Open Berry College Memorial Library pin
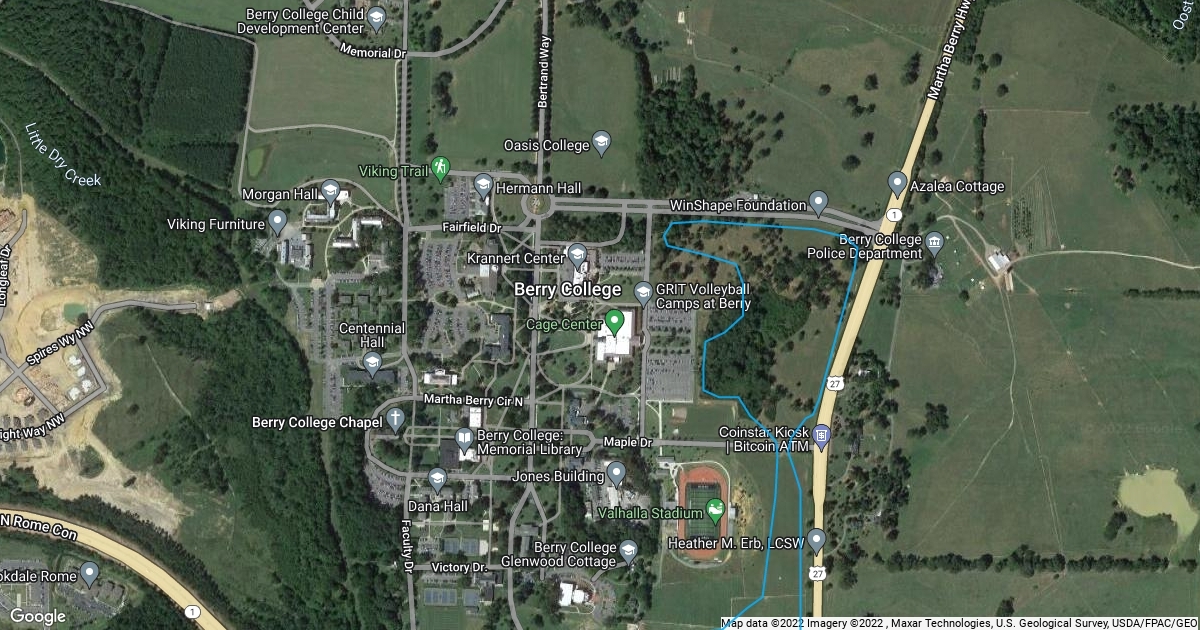 coord(464,437)
